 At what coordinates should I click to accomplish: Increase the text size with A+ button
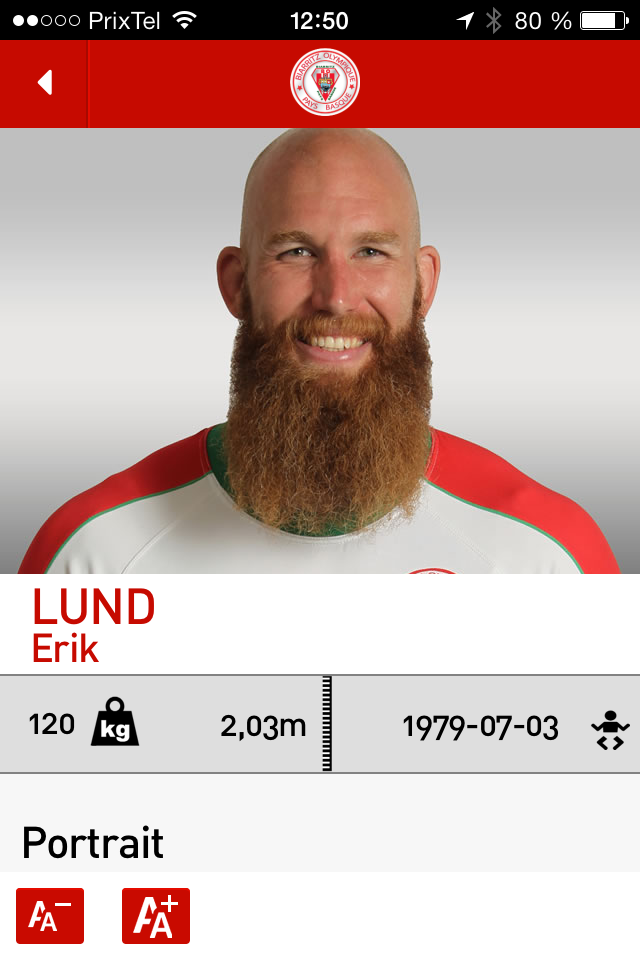coord(156,915)
